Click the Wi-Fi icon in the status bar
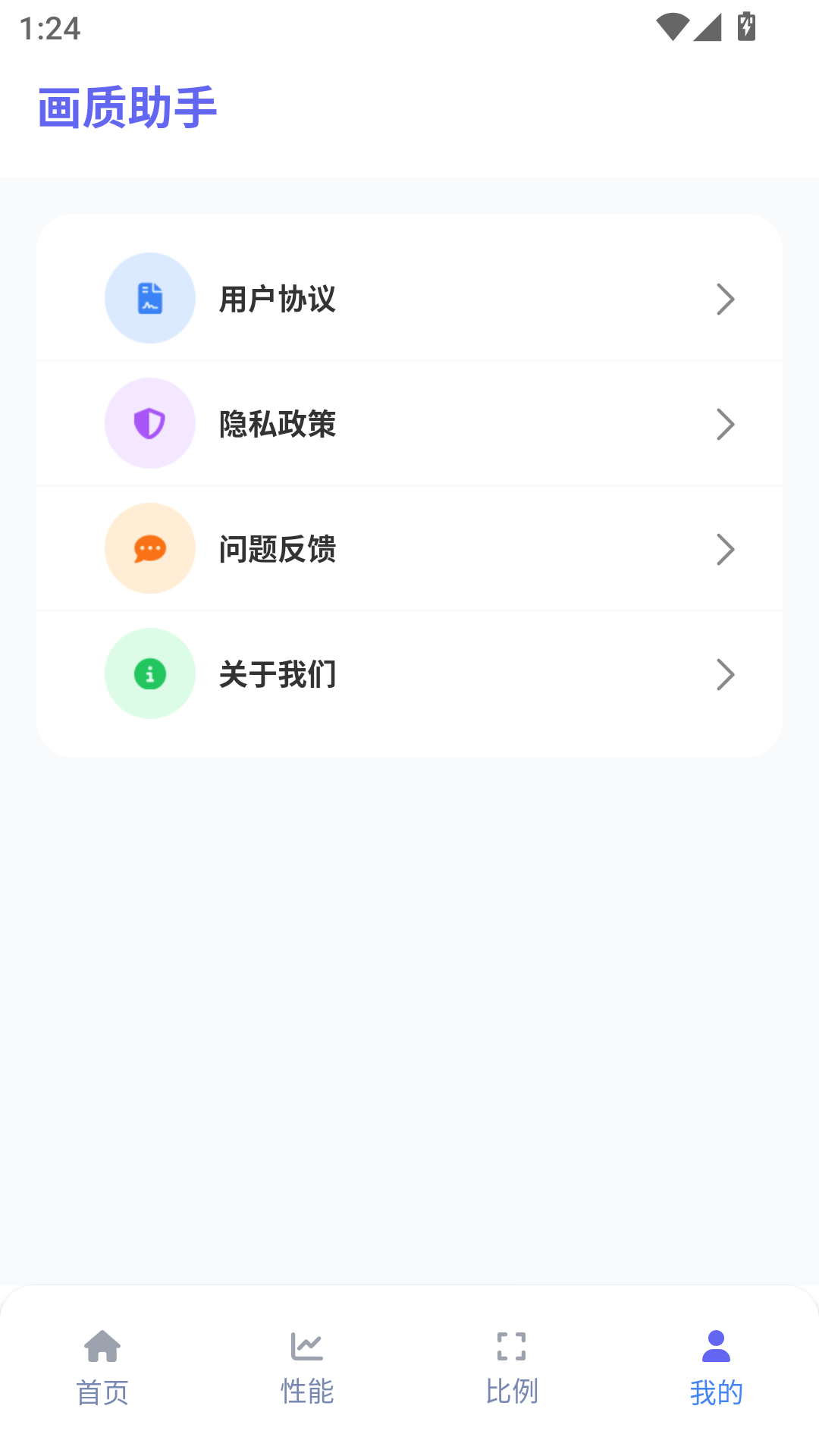The image size is (819, 1456). point(671,25)
